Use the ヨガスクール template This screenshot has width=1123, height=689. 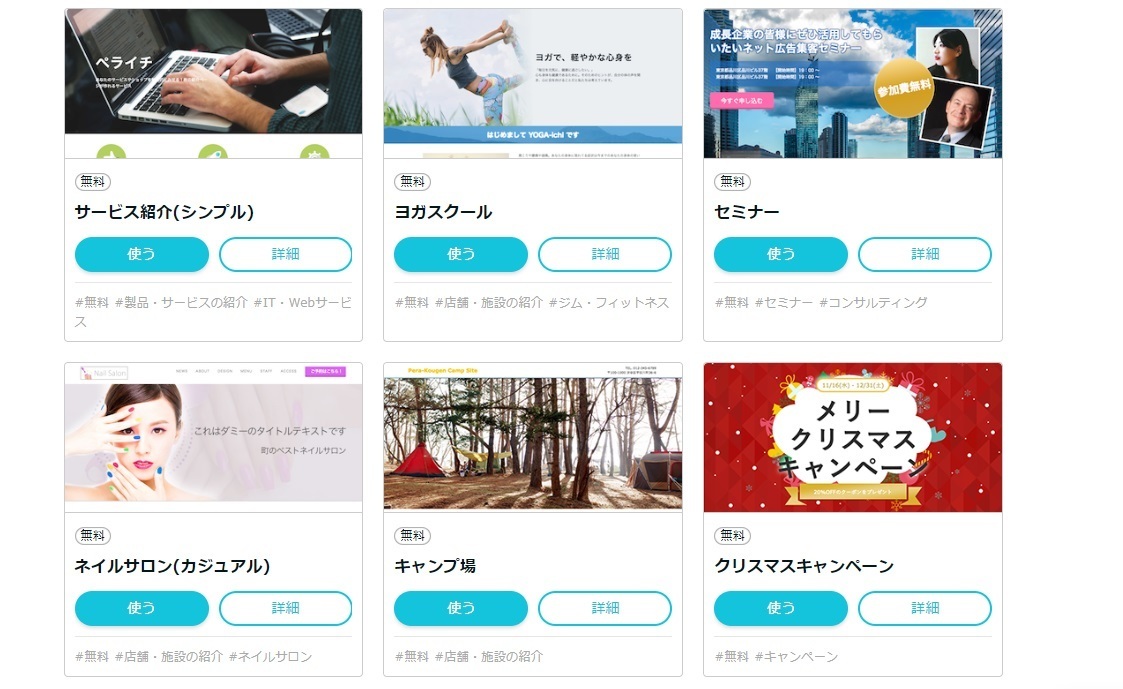pyautogui.click(x=461, y=254)
